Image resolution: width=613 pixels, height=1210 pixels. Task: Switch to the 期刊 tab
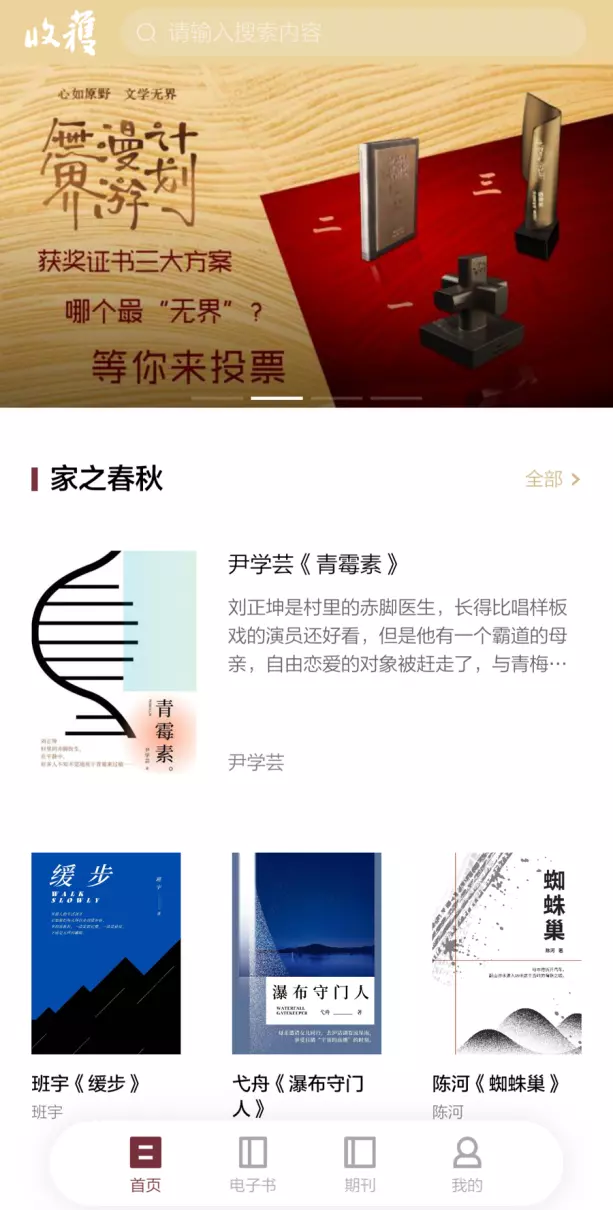tap(360, 1165)
